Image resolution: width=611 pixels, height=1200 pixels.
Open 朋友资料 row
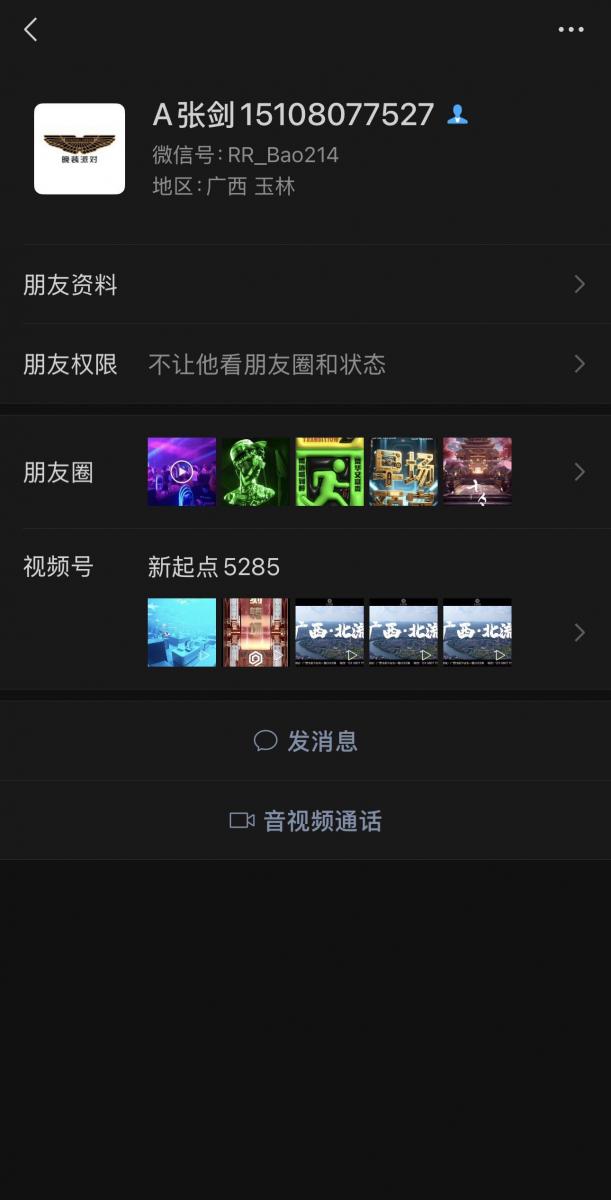pyautogui.click(x=305, y=285)
